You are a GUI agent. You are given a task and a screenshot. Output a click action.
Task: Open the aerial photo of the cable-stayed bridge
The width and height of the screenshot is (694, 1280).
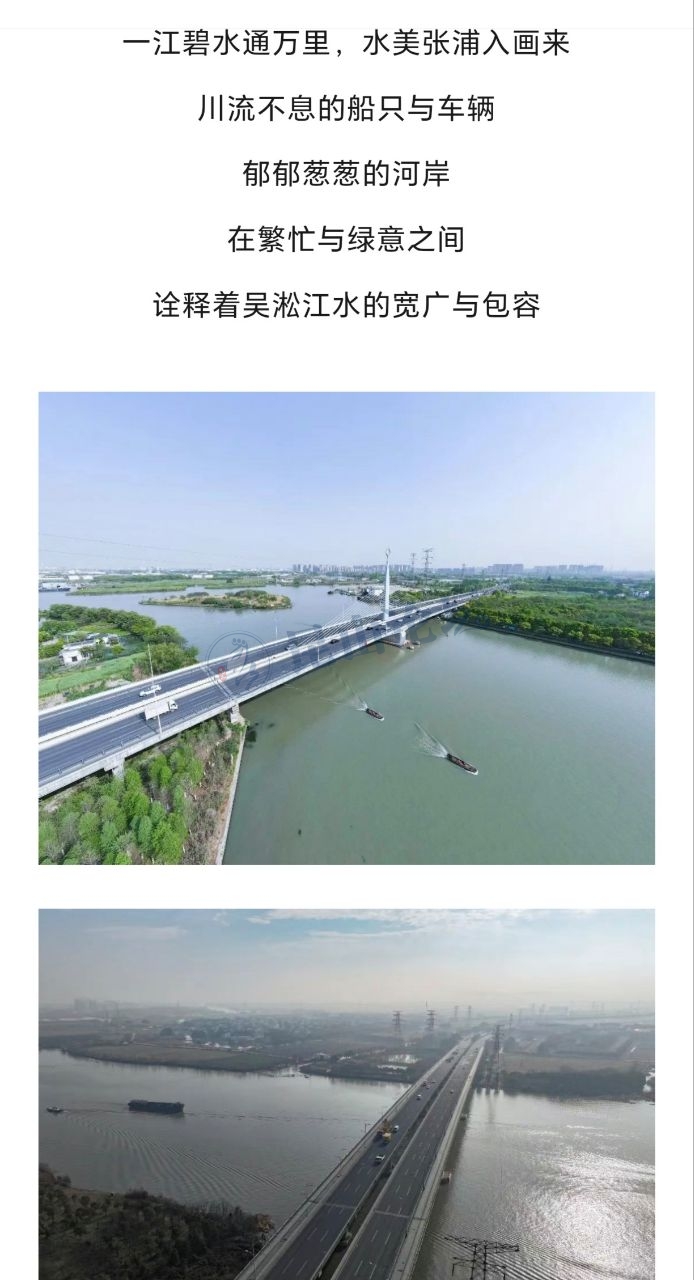point(346,628)
